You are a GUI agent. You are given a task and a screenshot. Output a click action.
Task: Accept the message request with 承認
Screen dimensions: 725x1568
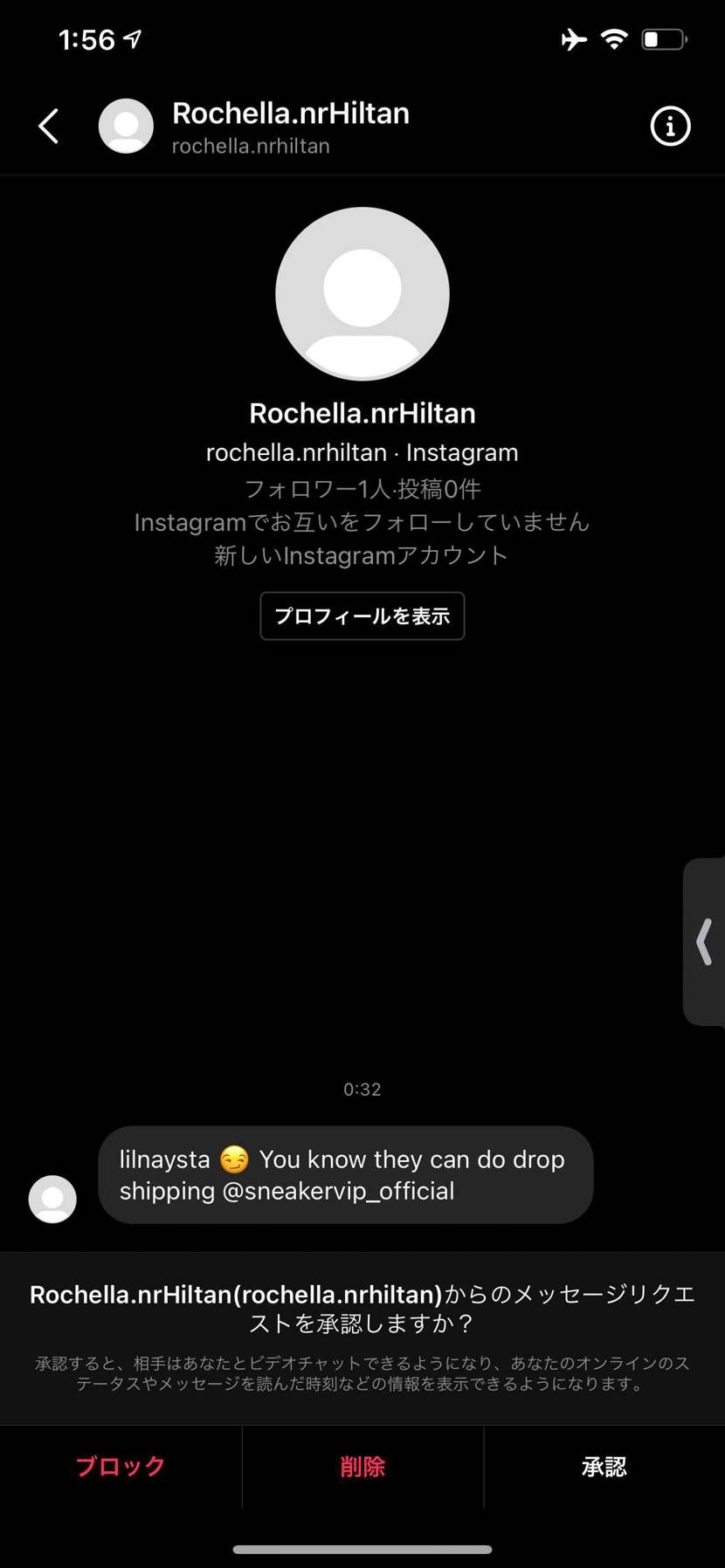coord(604,1466)
